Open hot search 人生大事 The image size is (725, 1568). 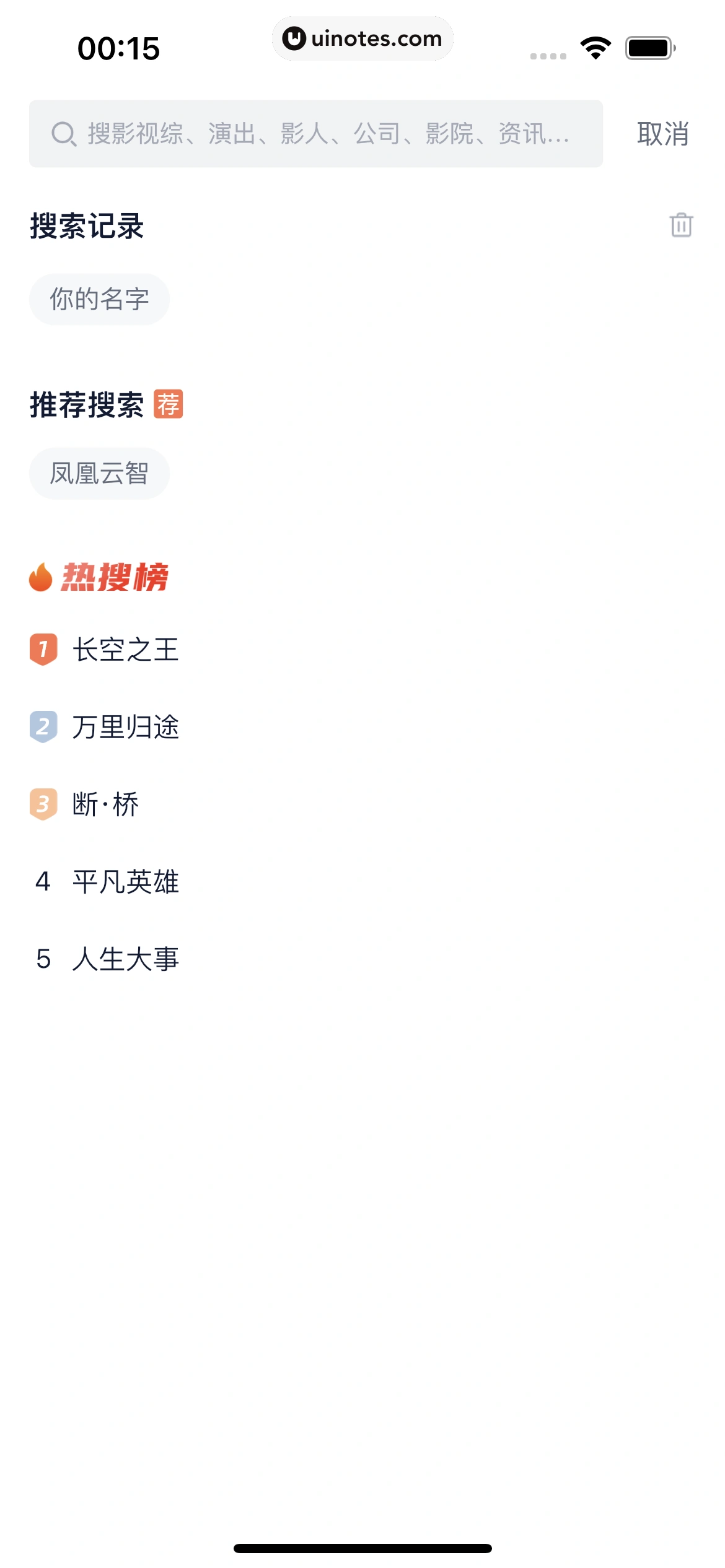click(x=125, y=959)
